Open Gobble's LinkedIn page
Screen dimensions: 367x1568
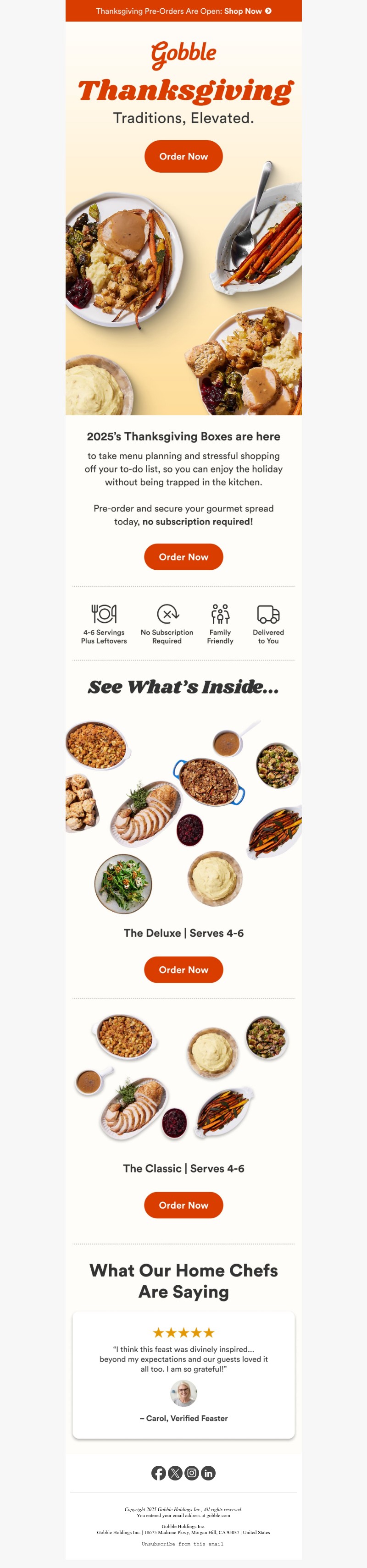point(208,1473)
